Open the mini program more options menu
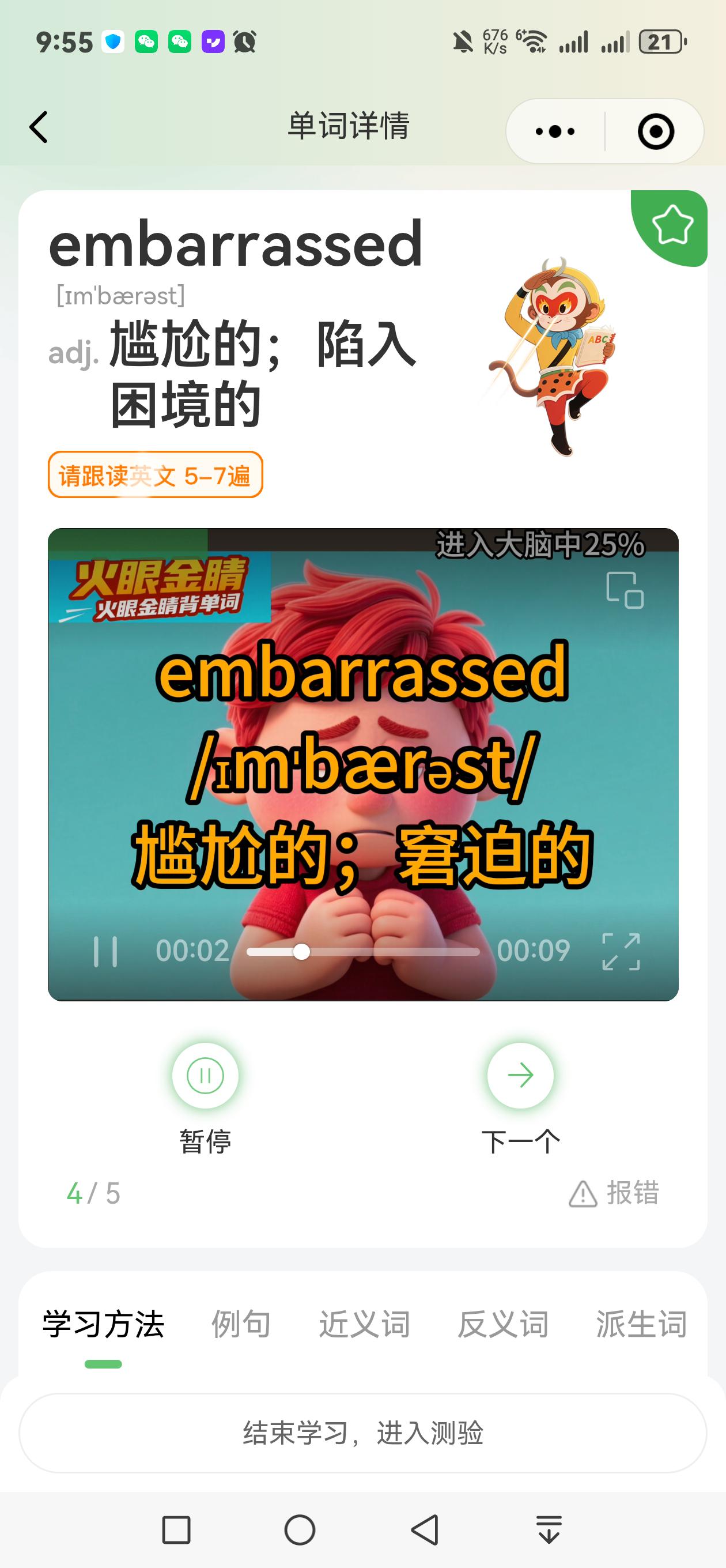Screen dimensions: 726x1568 554,131
